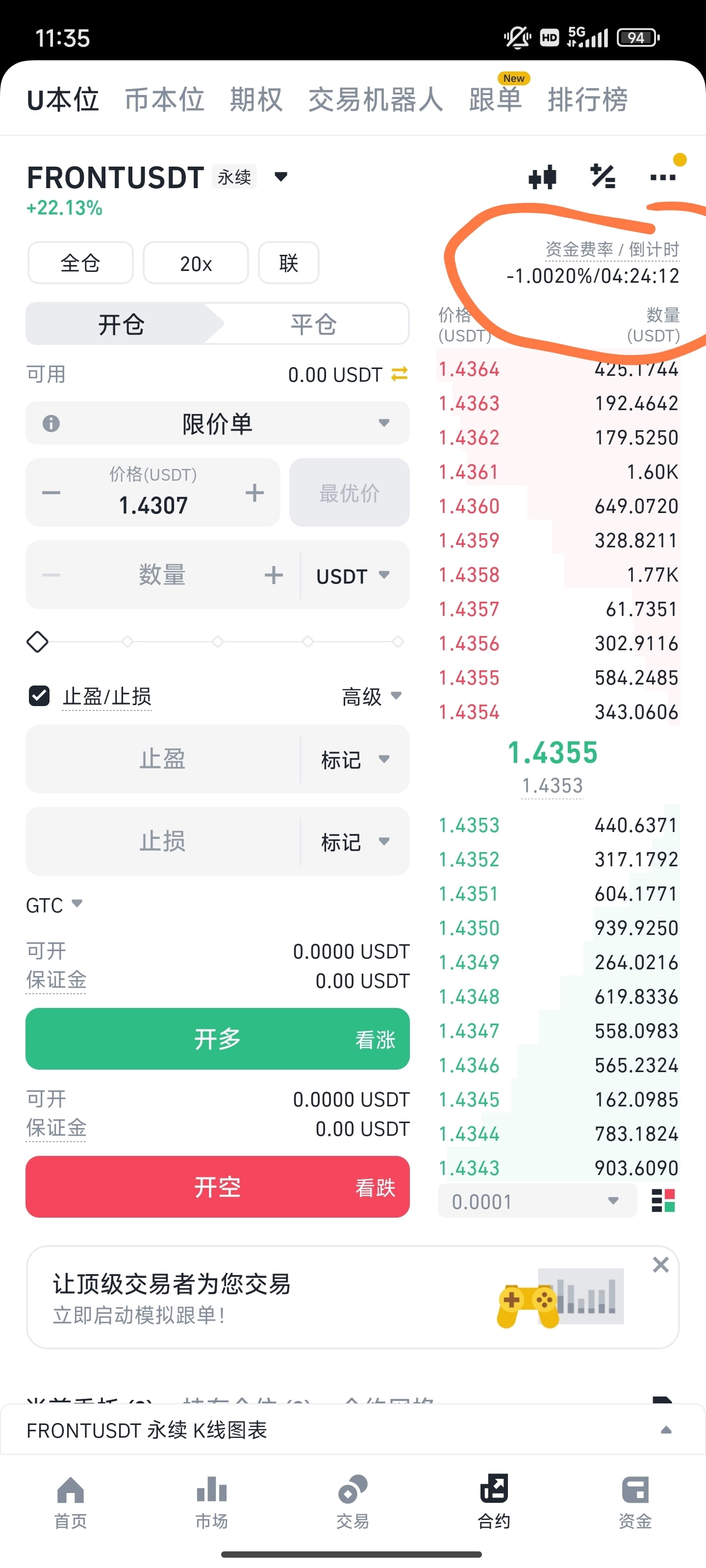
Task: Toggle 联 hedge mode button
Action: coord(288,263)
